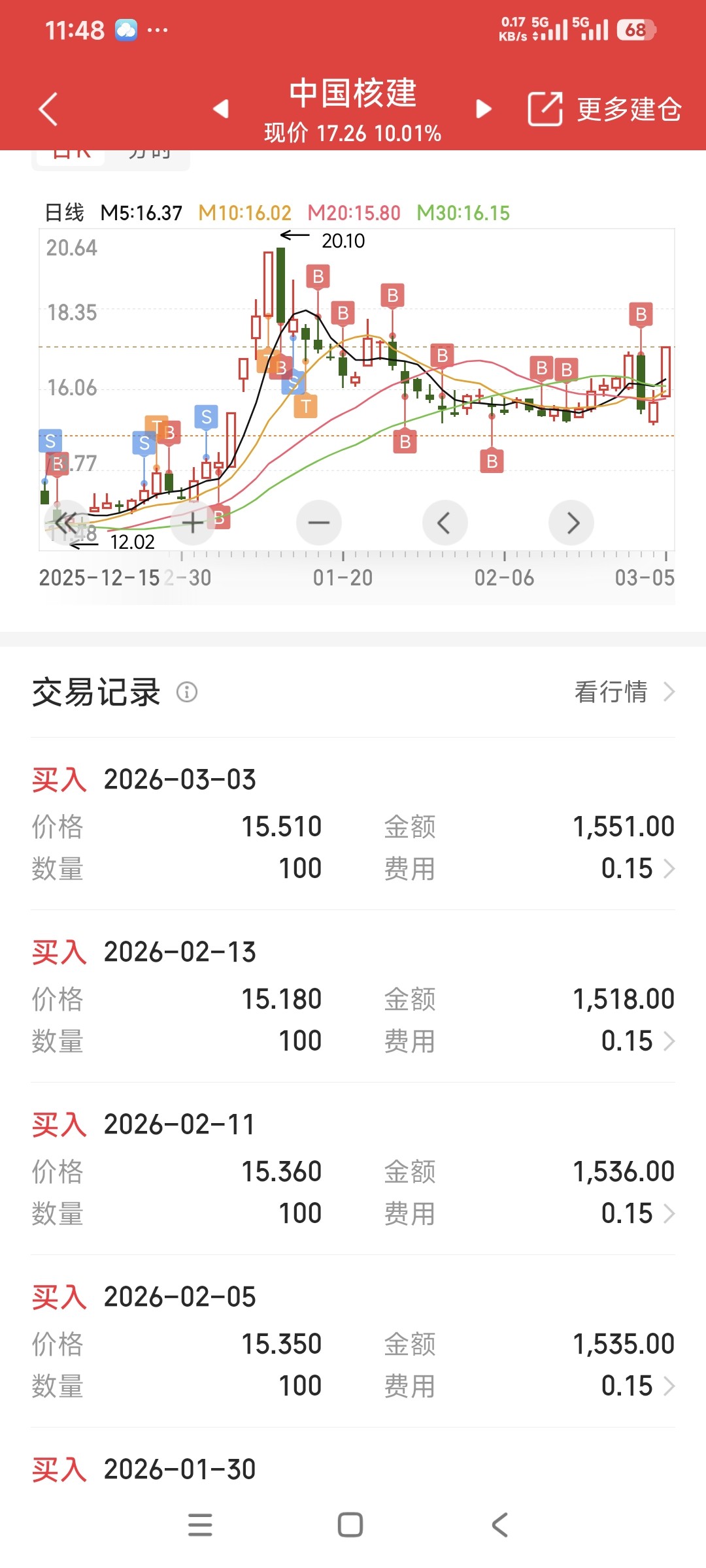Move chart left with the arrow
Image resolution: width=706 pixels, height=1568 pixels.
445,523
